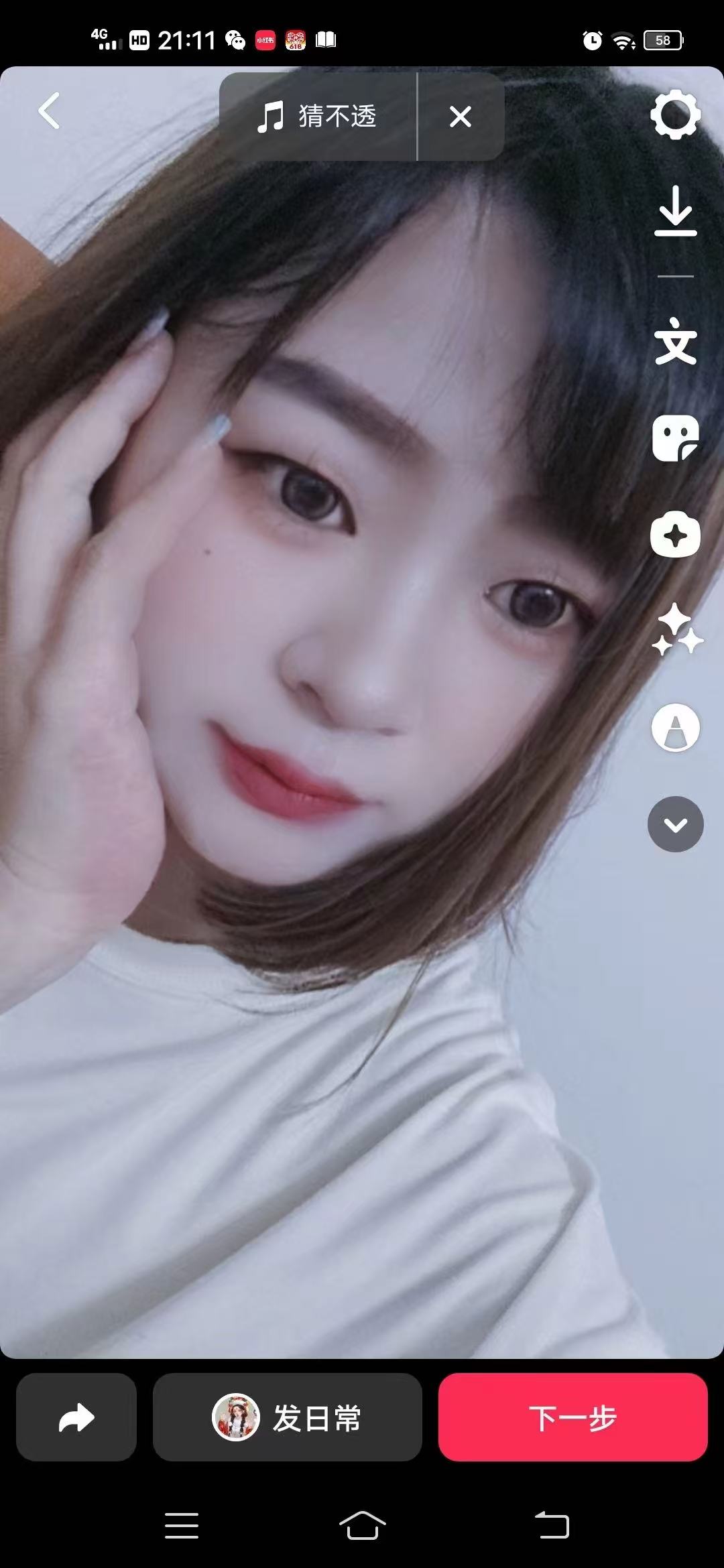724x1568 pixels.
Task: Change the selected music 猜不透
Action: point(318,117)
